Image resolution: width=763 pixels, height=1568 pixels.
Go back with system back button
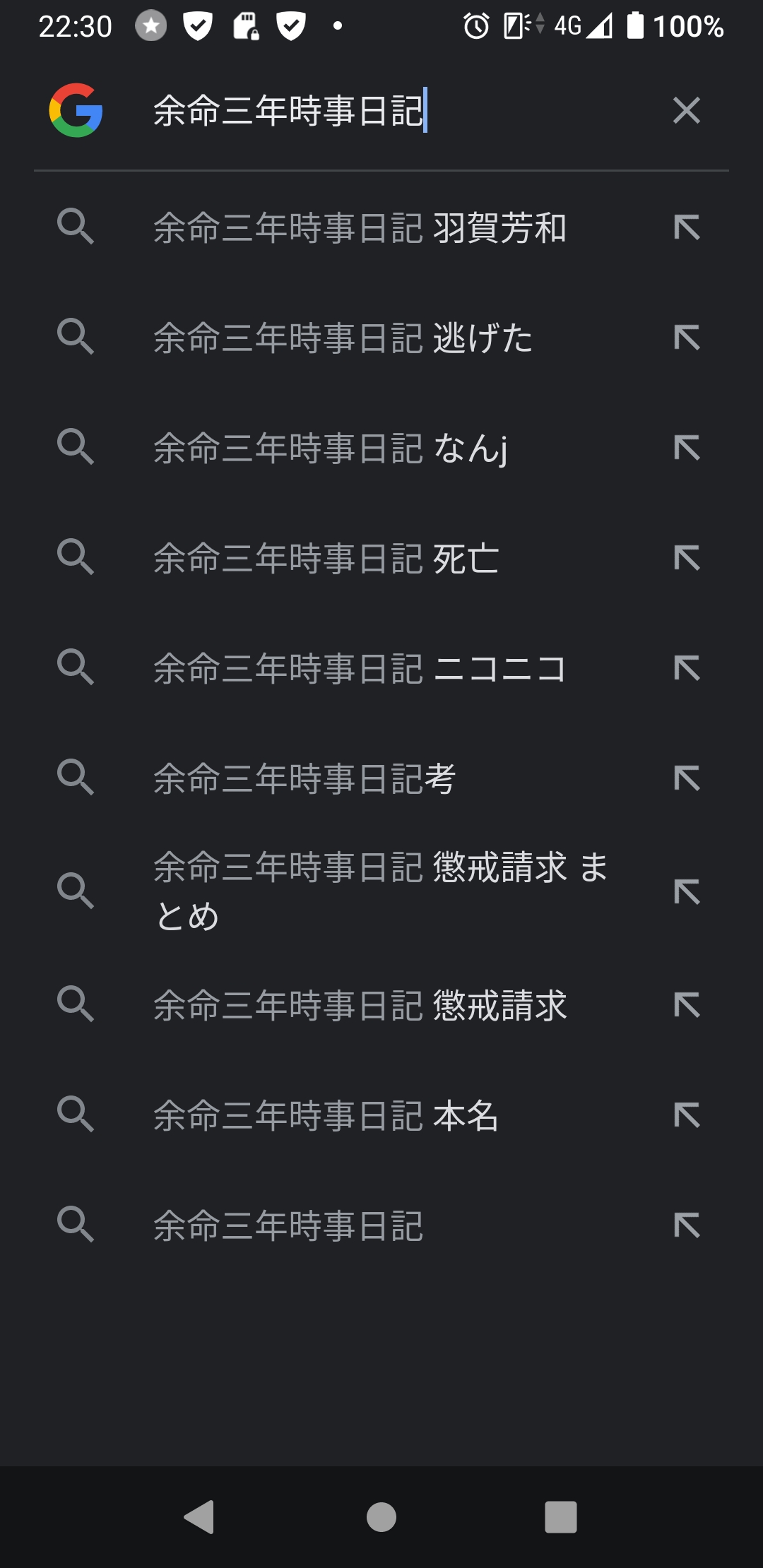point(199,1517)
